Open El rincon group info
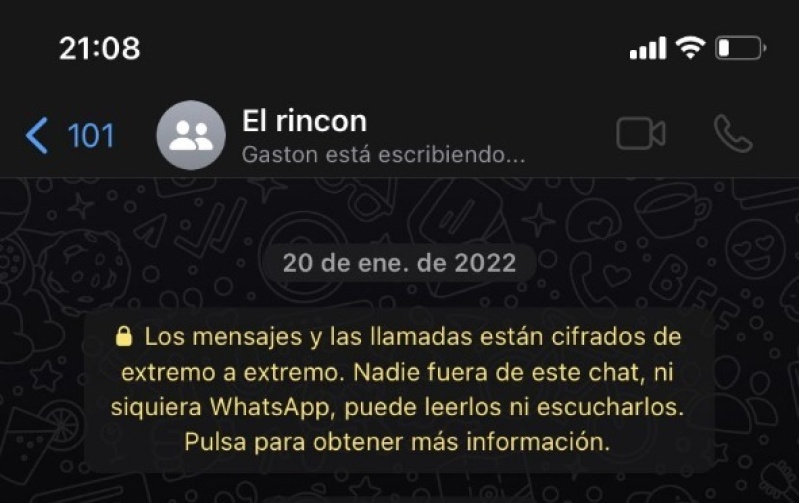Screen dimensions: 799x503 click(x=305, y=123)
